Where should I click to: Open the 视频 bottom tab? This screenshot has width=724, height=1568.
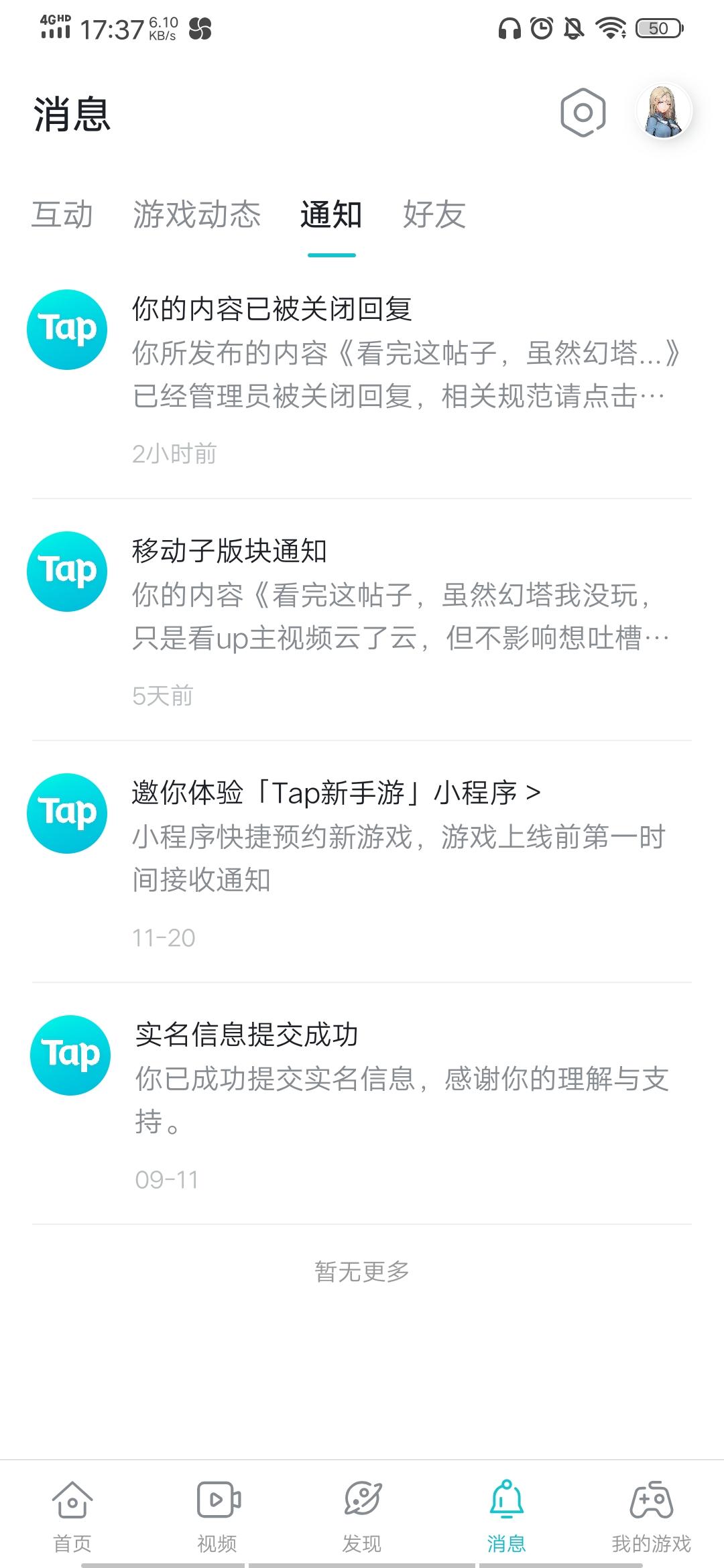[x=217, y=1516]
